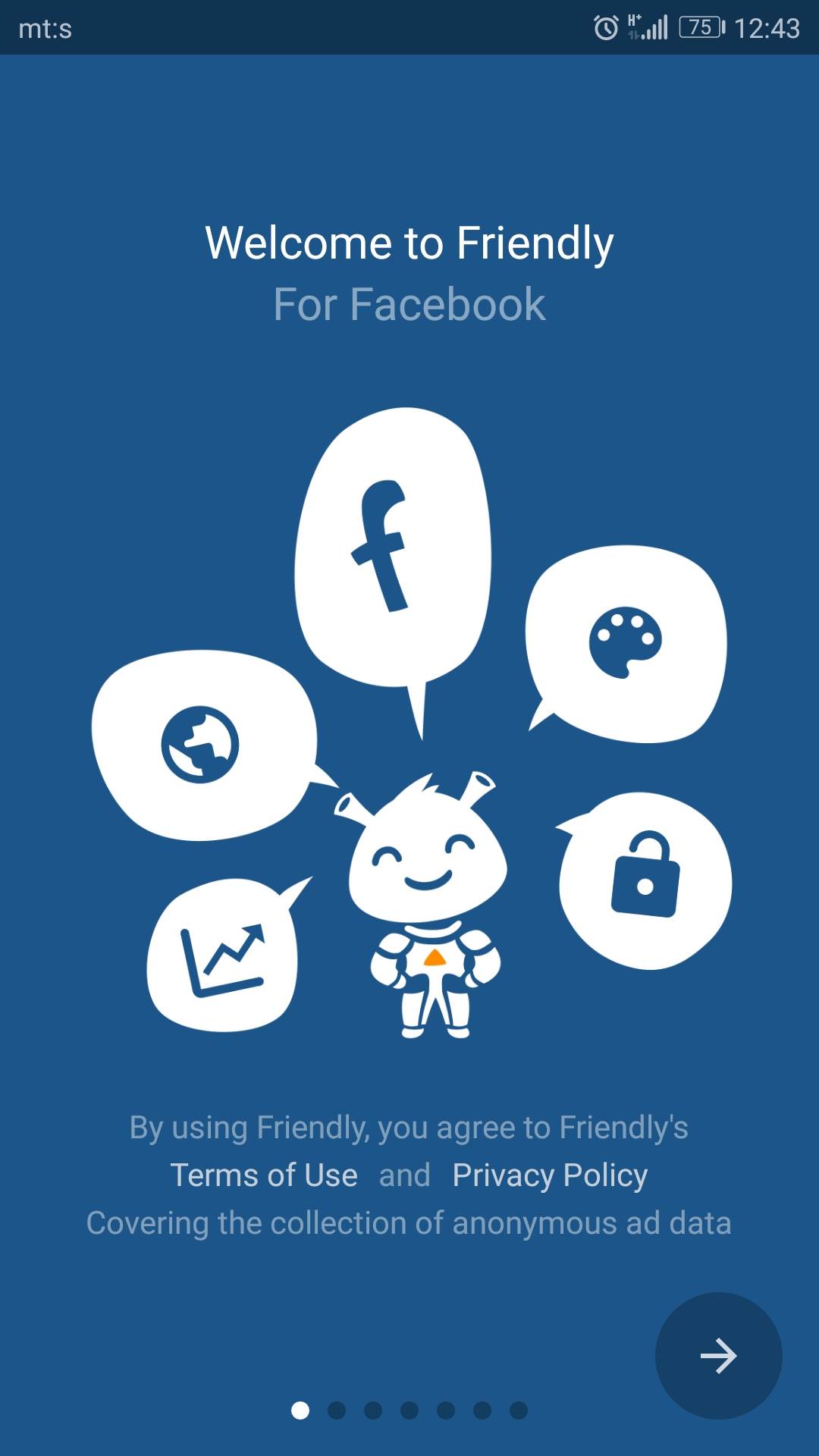
Task: Open the Privacy Policy link
Action: coord(550,1175)
